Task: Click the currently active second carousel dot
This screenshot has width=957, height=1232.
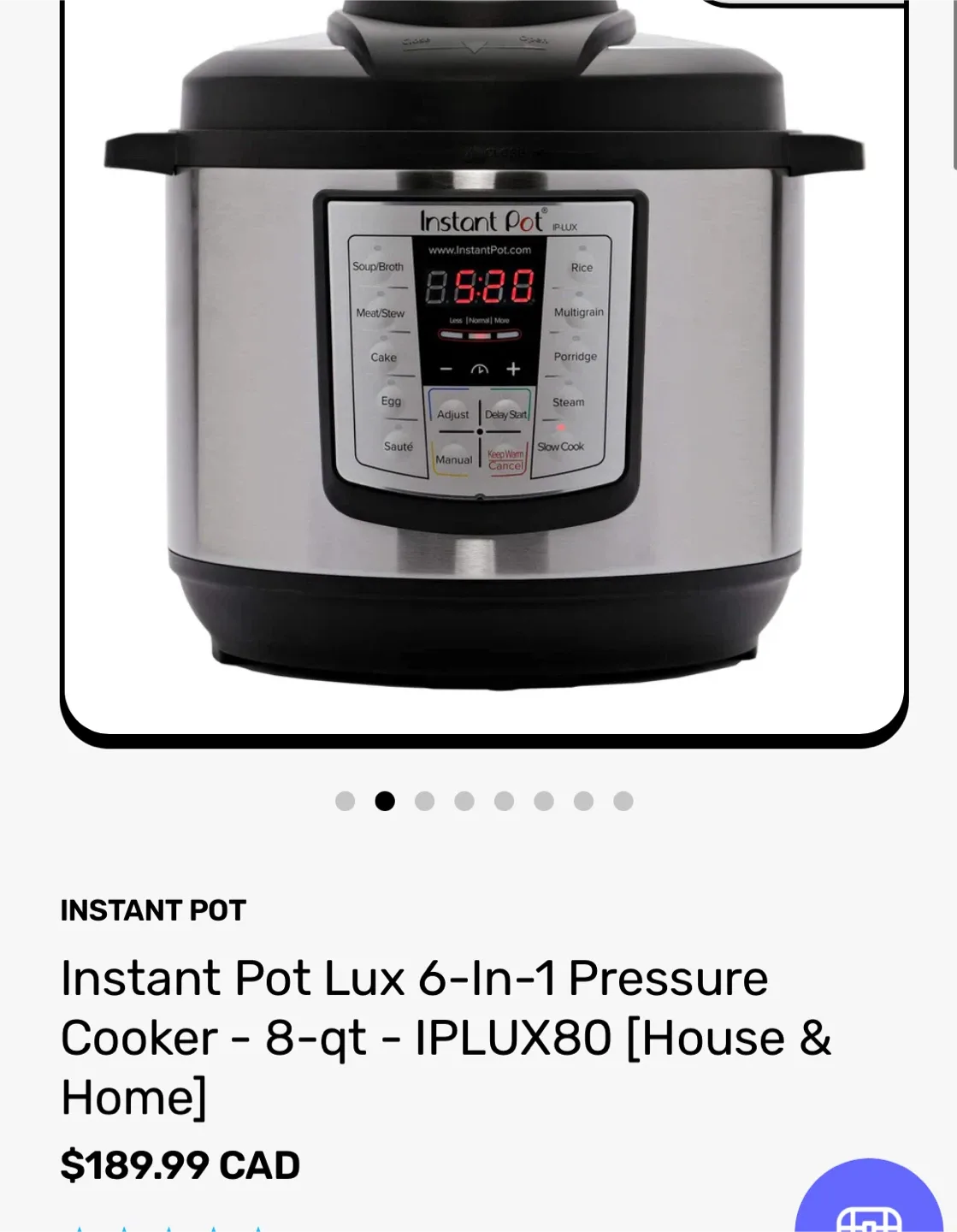Action: point(385,801)
